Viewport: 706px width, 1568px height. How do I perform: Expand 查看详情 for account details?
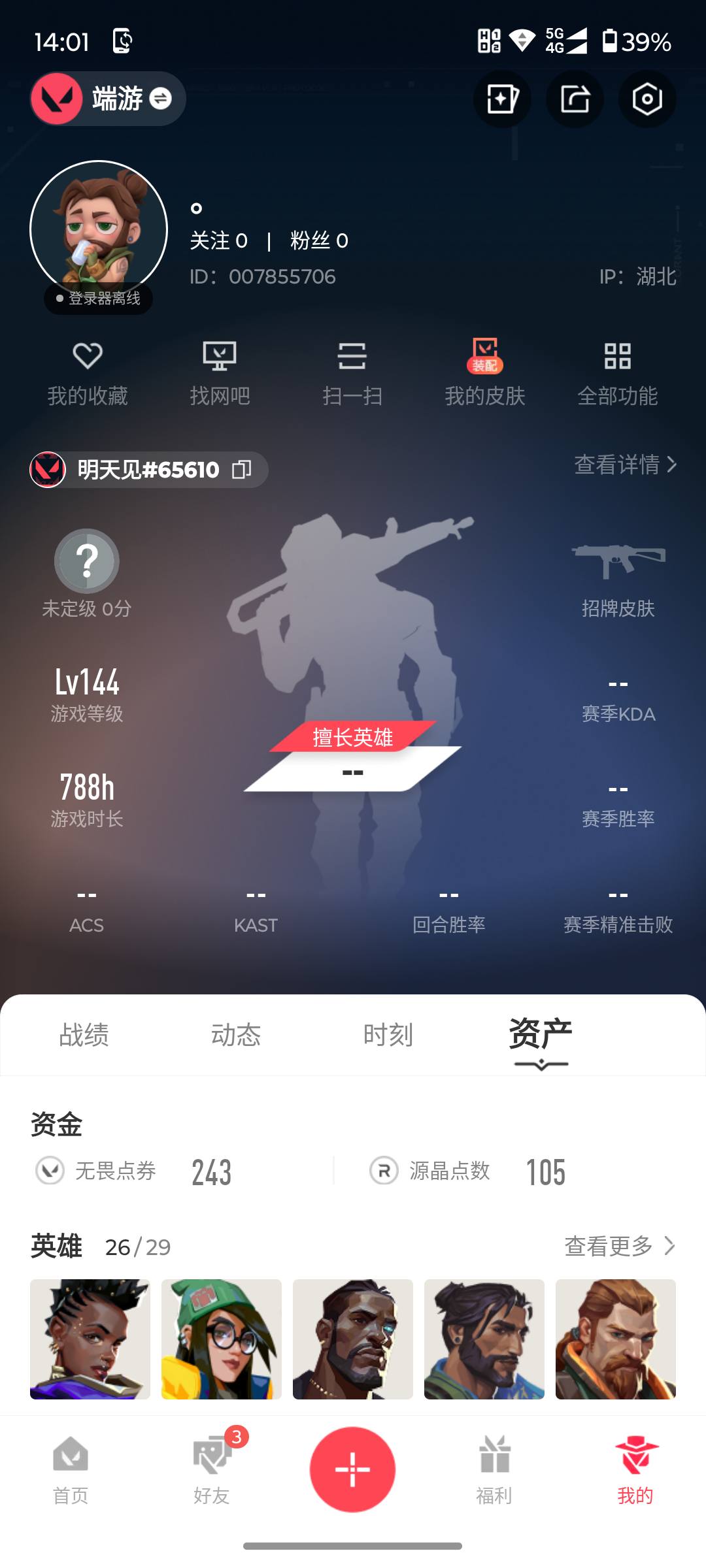pos(621,465)
